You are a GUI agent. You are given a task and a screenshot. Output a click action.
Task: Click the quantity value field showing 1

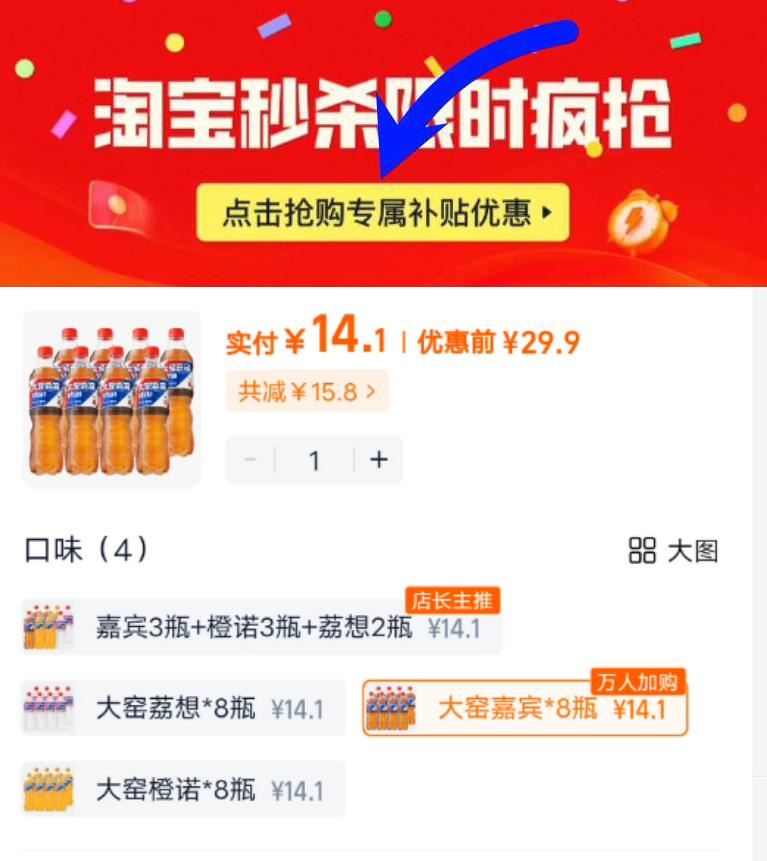(313, 460)
